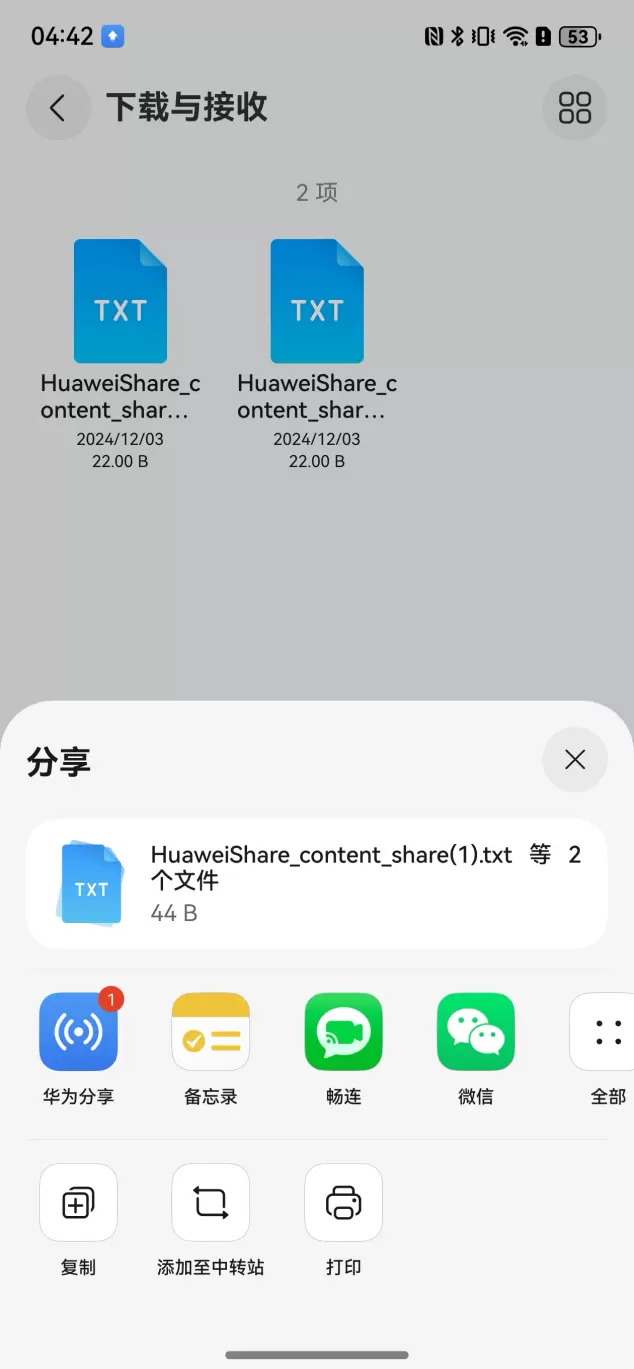Show all share apps (全部)
The height and width of the screenshot is (1369, 634).
[x=606, y=1032]
